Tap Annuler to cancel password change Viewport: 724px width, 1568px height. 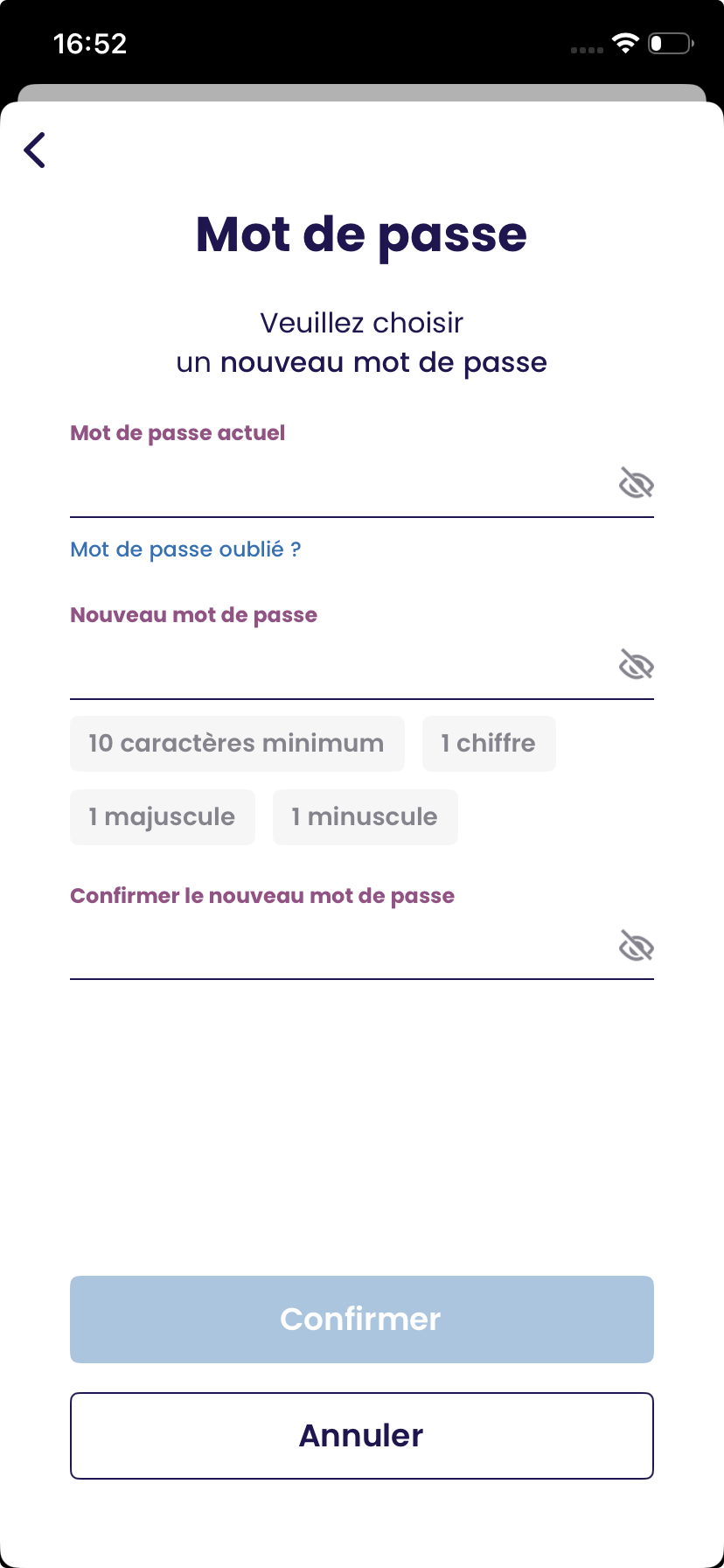[x=361, y=1435]
